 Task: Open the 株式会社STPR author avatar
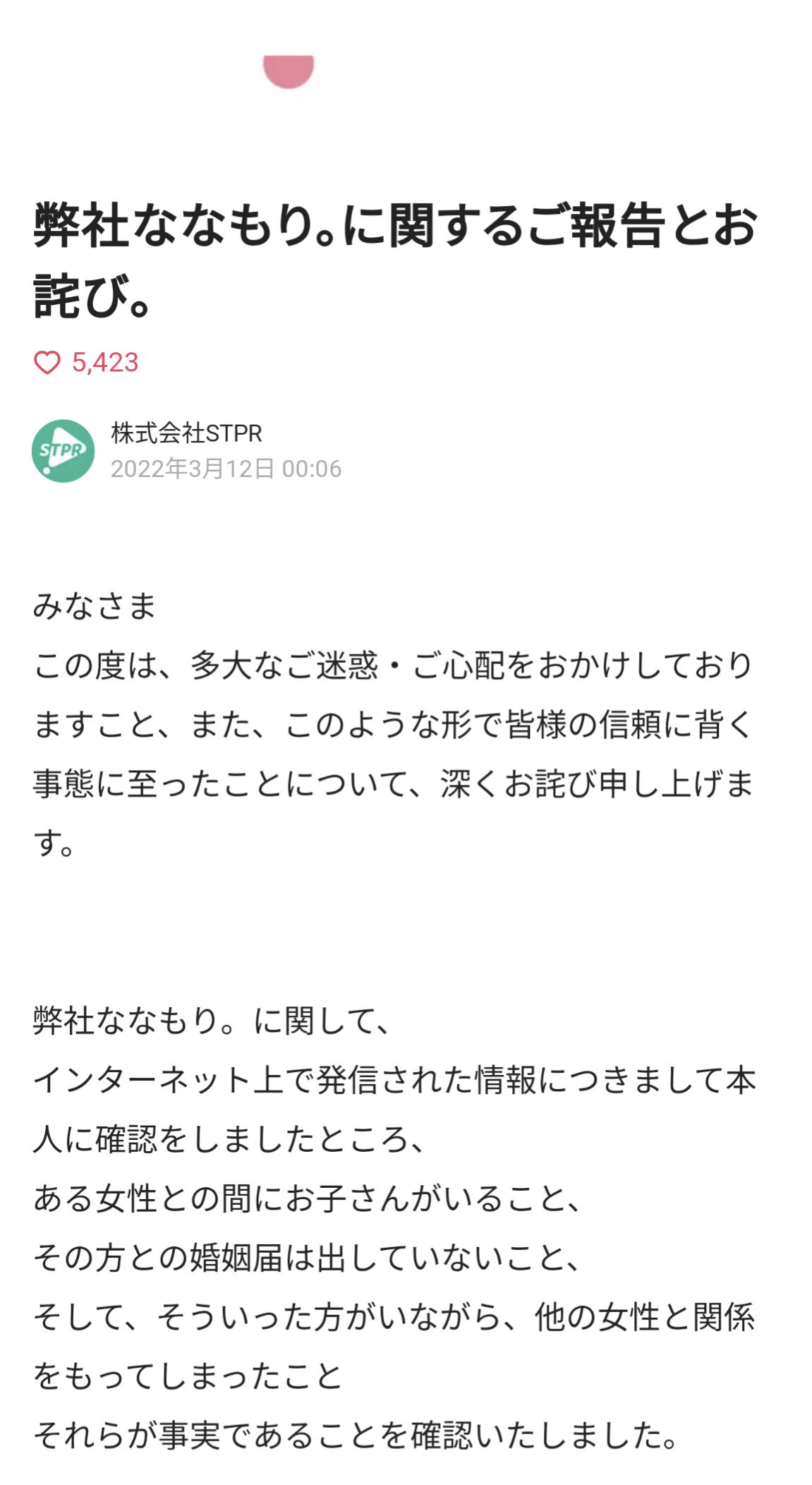[63, 451]
